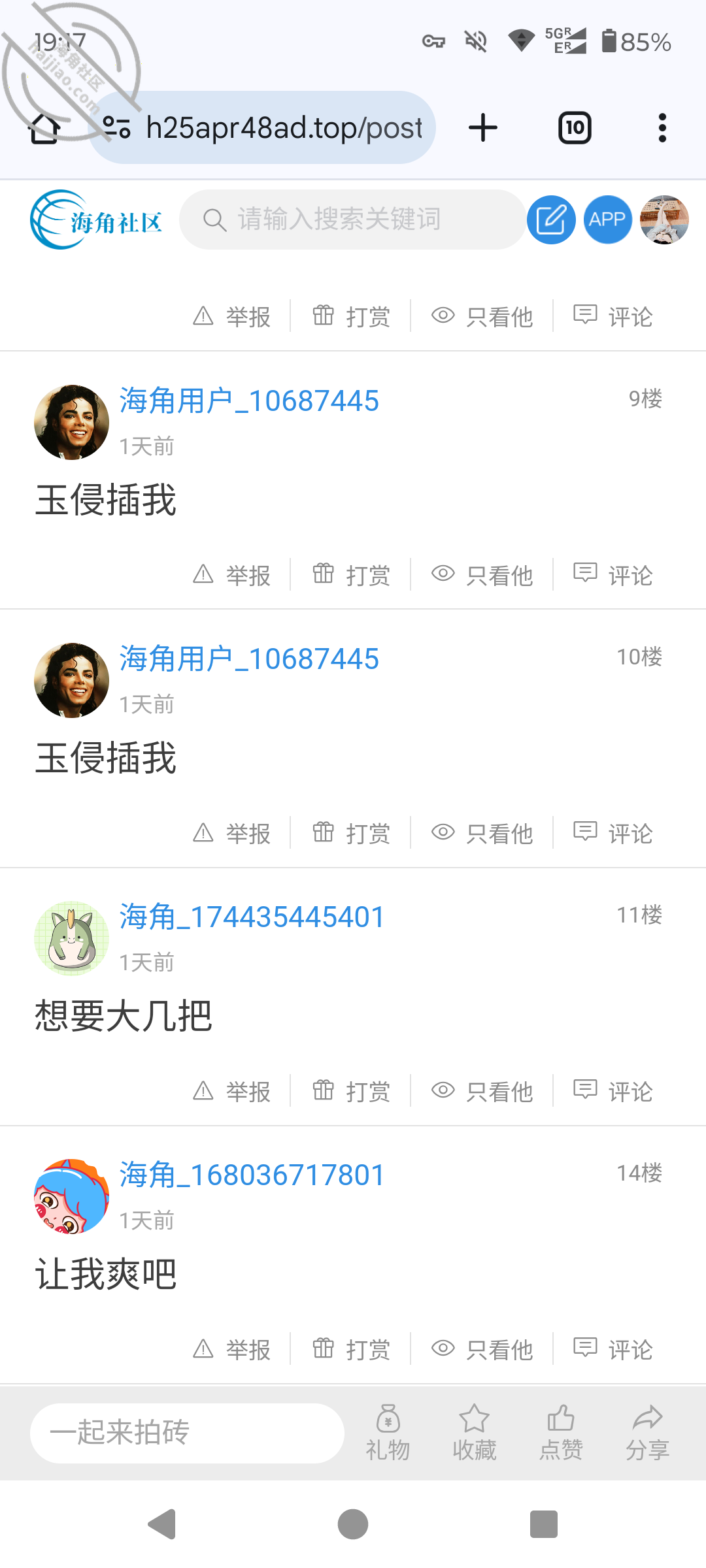Tap the search keyword input field
Screen dimensions: 706x1568
(353, 220)
